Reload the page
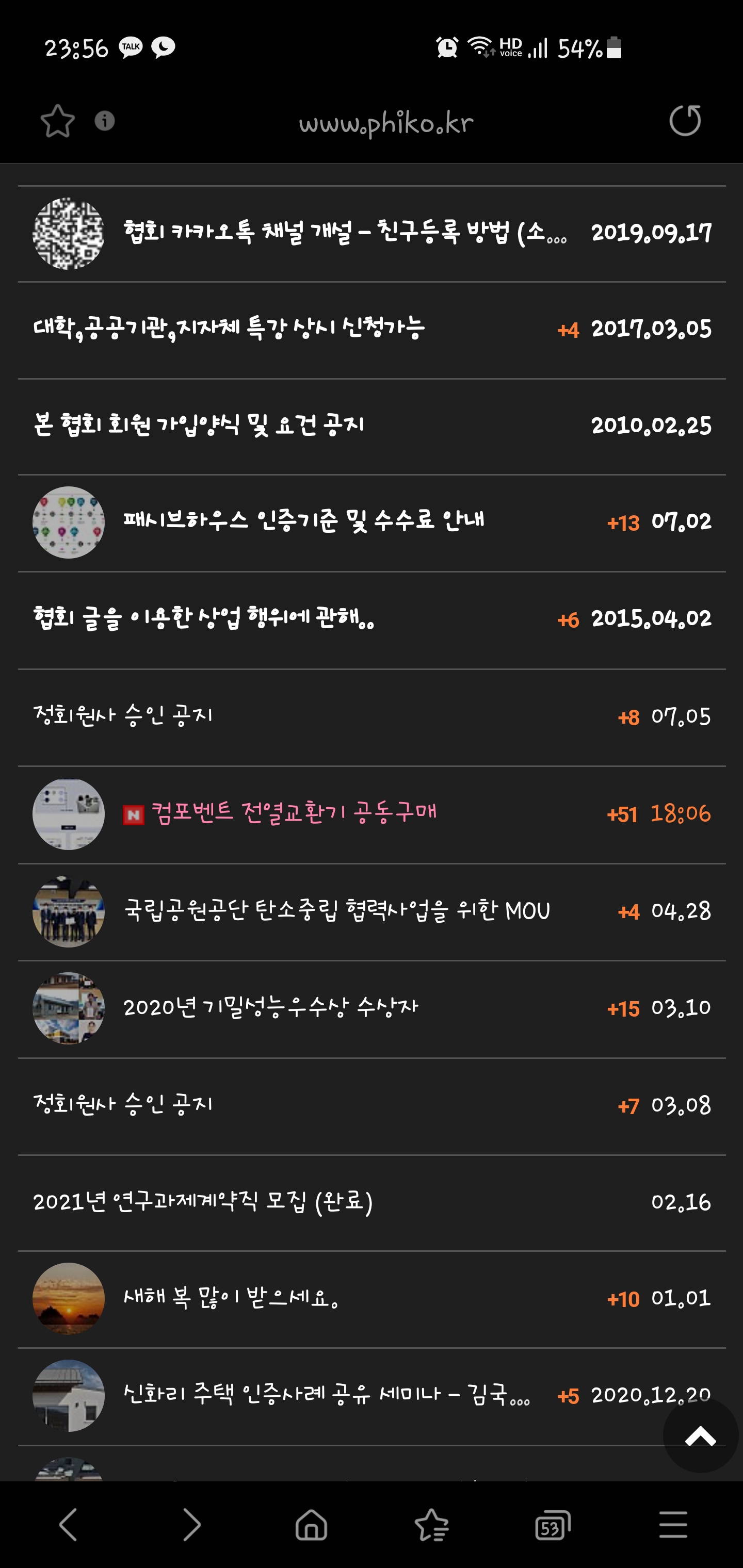 (x=685, y=121)
